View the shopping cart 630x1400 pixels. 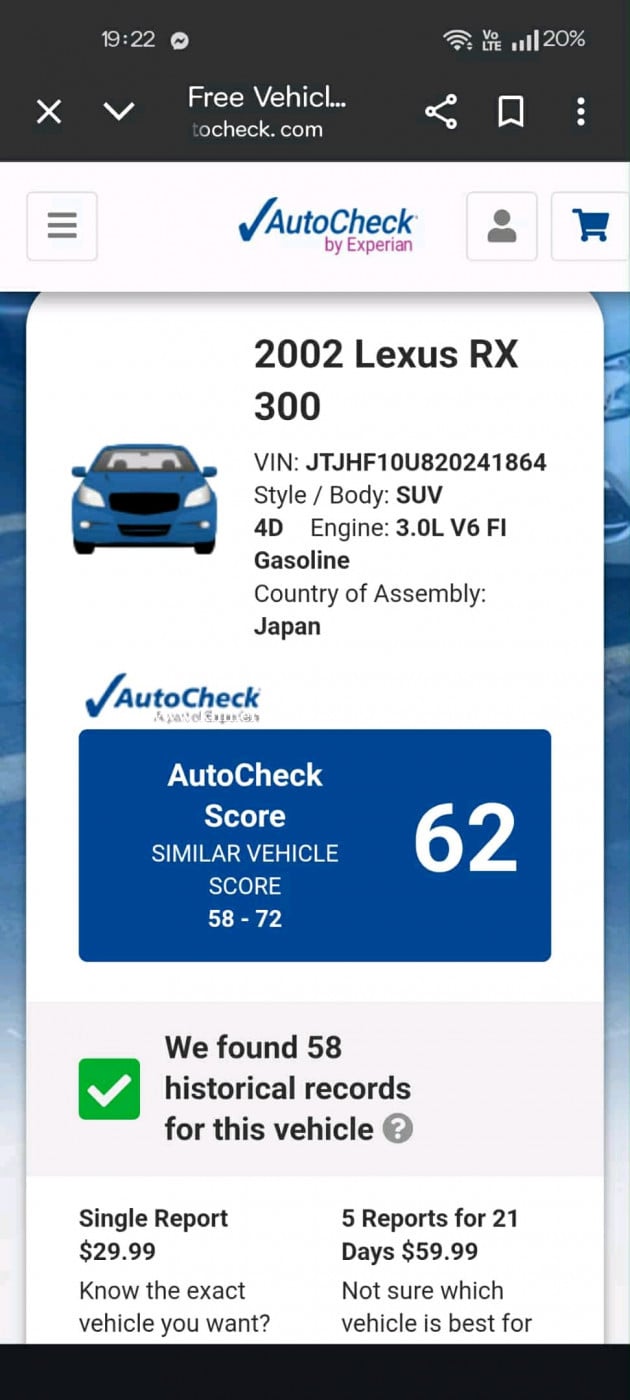[590, 227]
